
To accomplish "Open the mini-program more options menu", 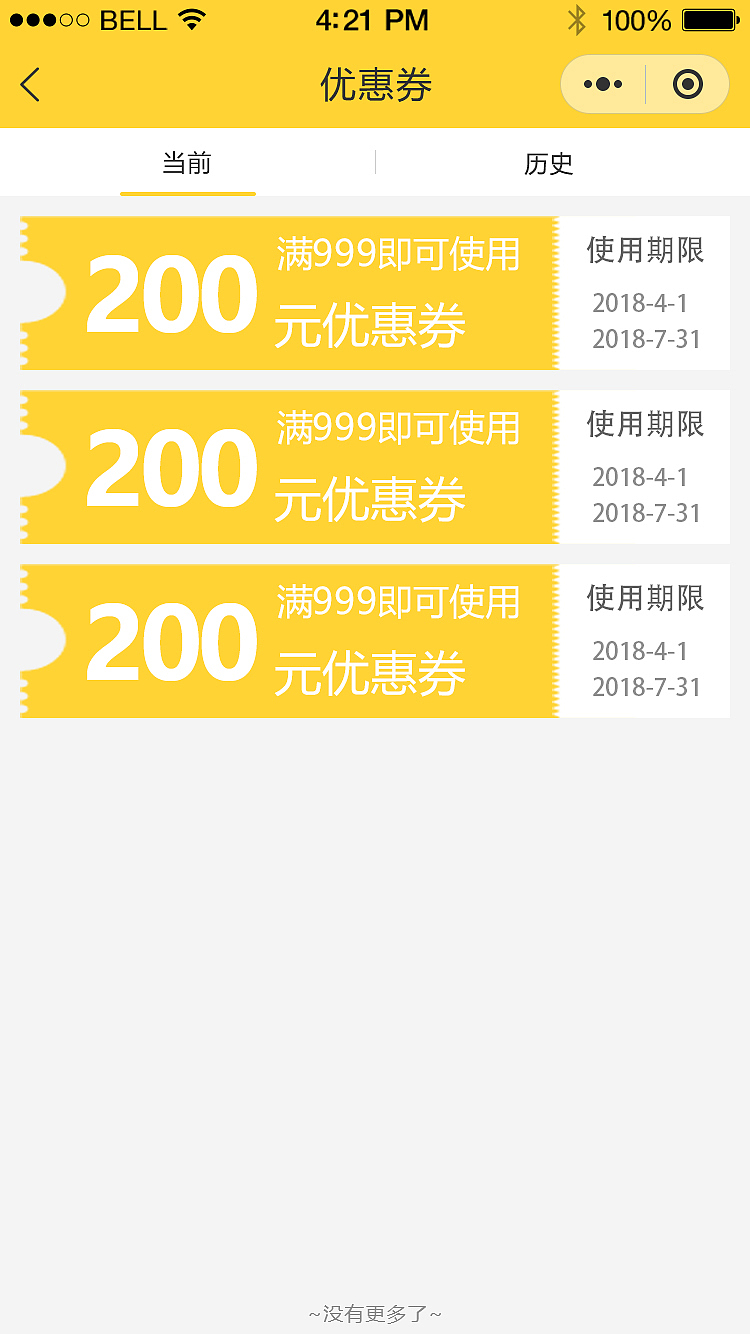I will point(603,84).
